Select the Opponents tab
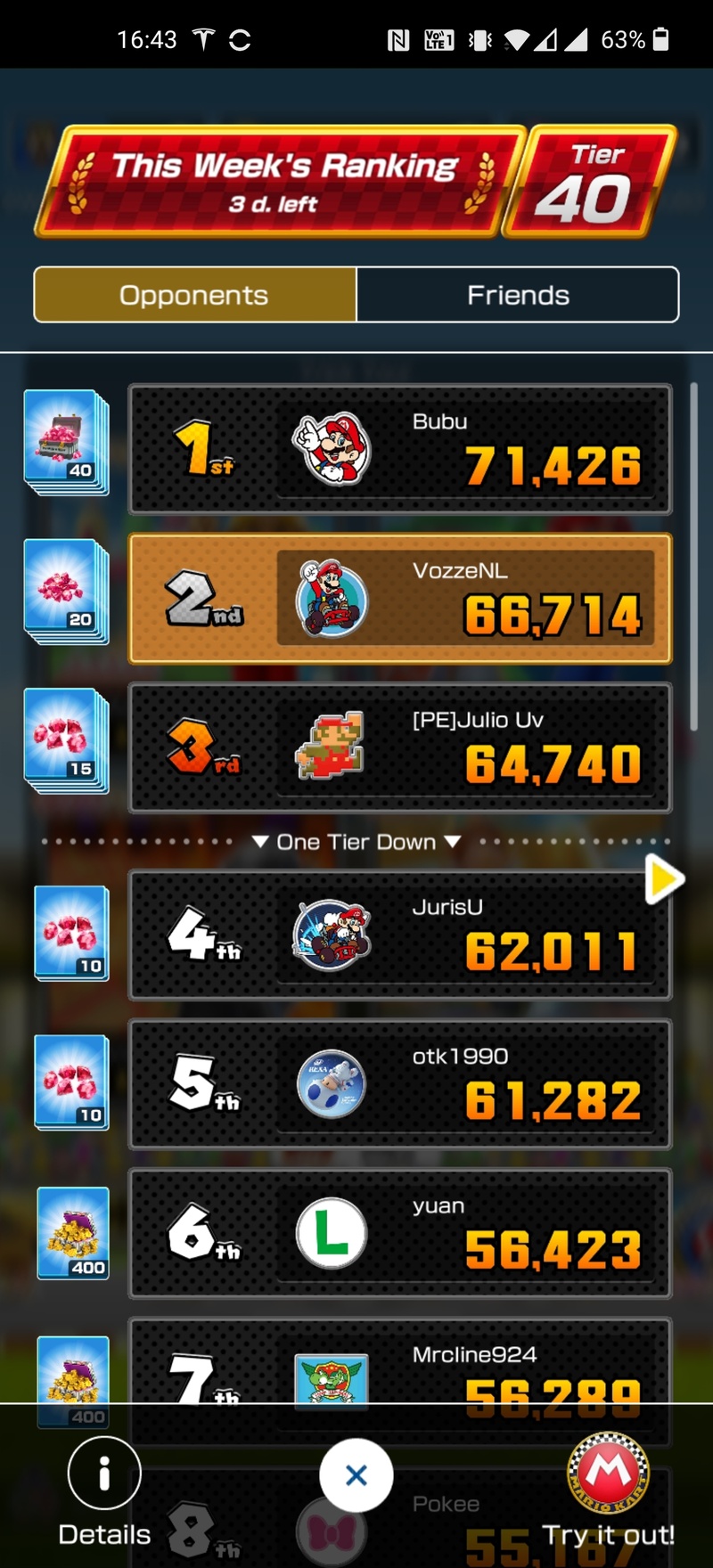This screenshot has width=713, height=1568. 194,295
